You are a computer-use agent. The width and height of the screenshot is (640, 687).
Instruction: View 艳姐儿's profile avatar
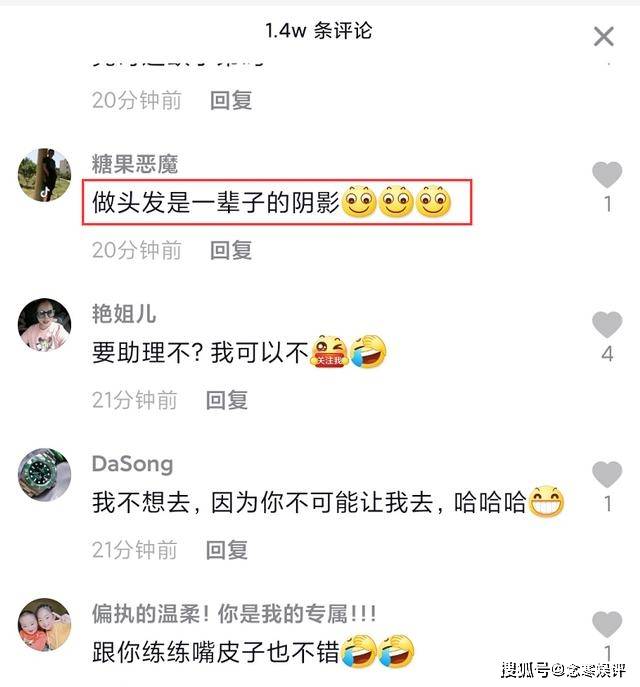44,325
